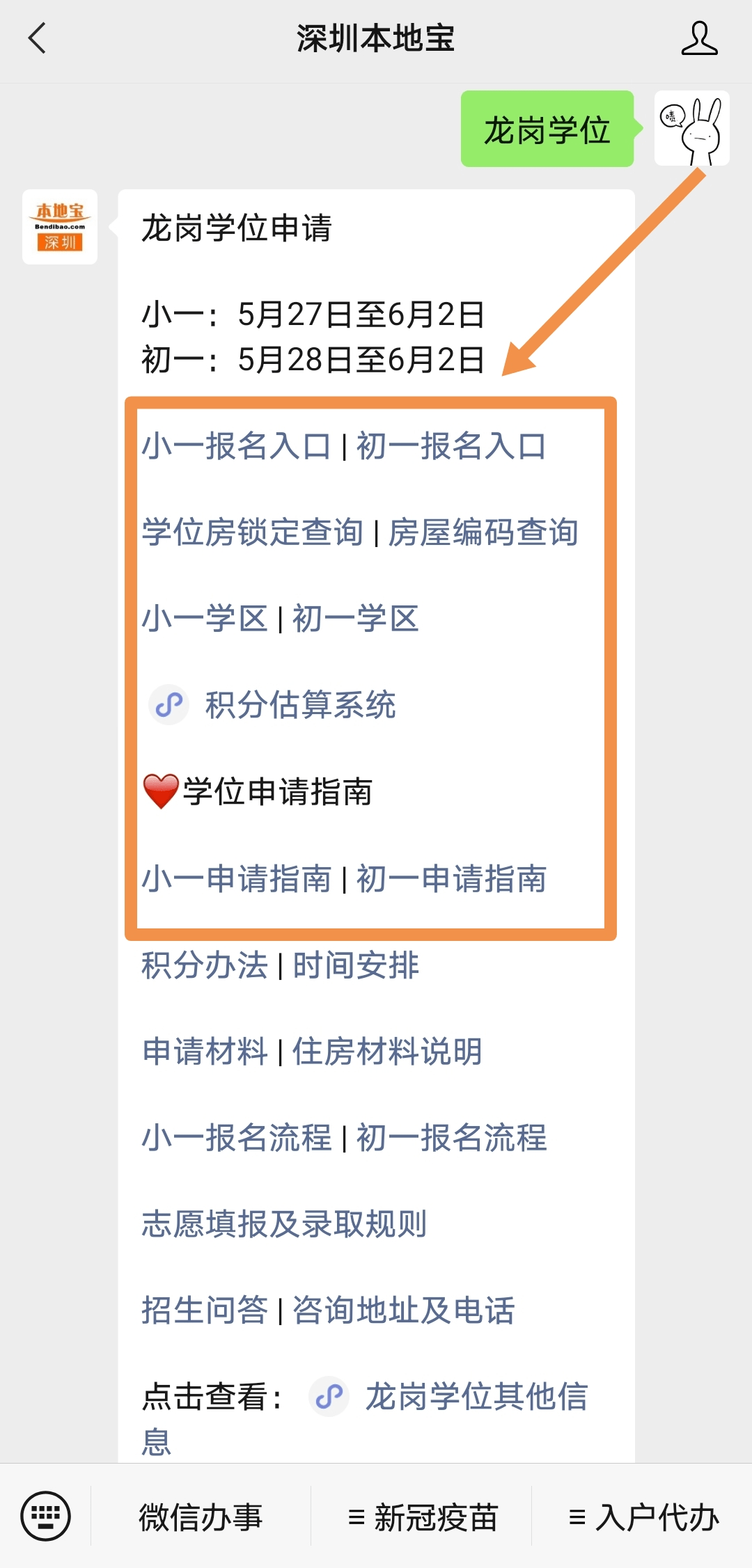This screenshot has height=1568, width=752.
Task: Open the contact profile icon top right
Action: pos(700,40)
